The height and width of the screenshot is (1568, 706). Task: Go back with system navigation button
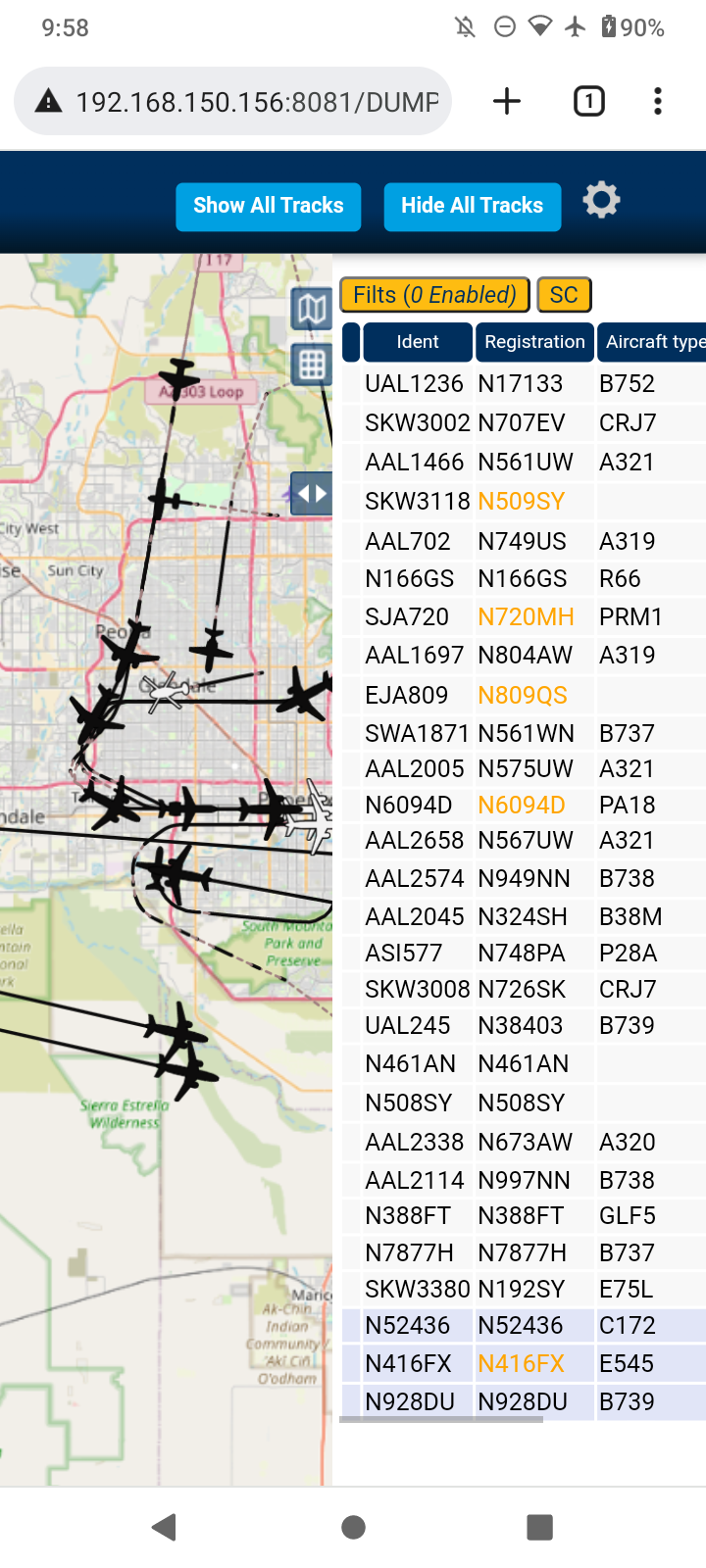pyautogui.click(x=166, y=1527)
